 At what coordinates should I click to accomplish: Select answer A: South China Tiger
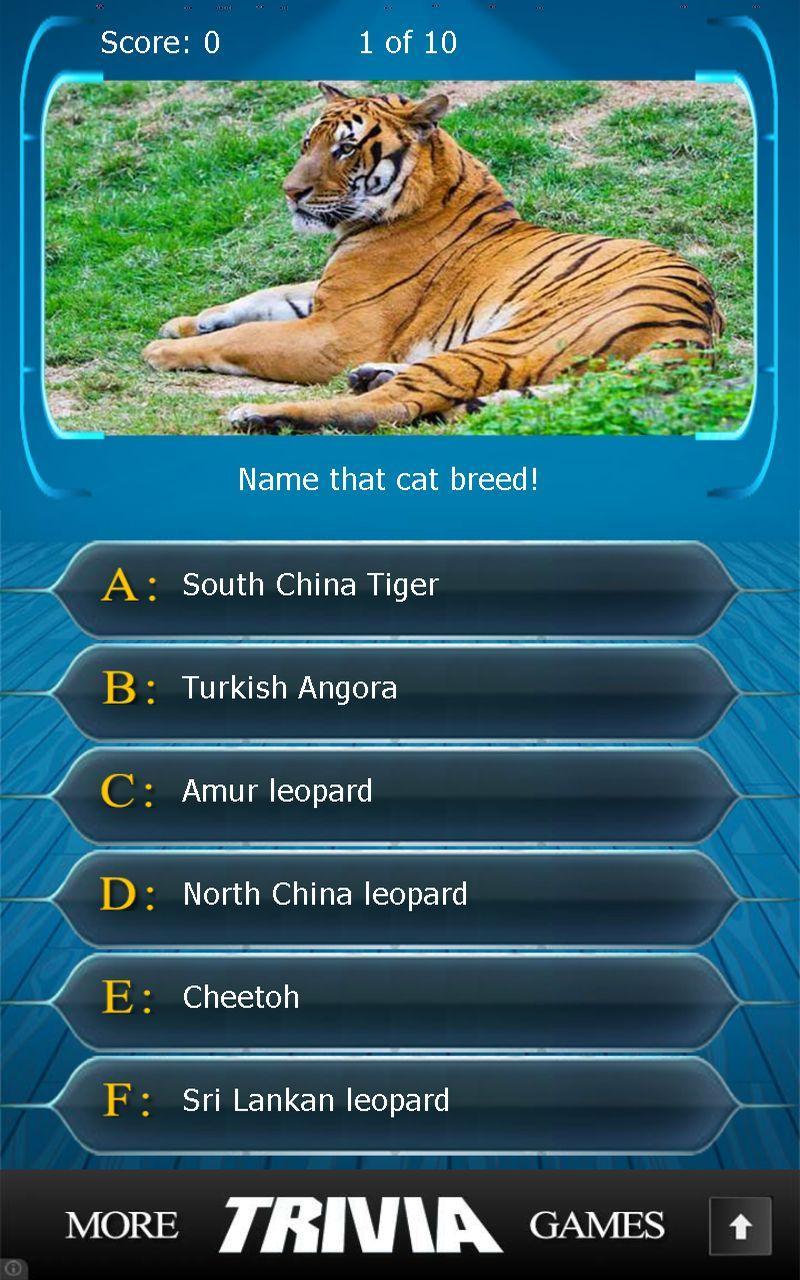[x=395, y=587]
